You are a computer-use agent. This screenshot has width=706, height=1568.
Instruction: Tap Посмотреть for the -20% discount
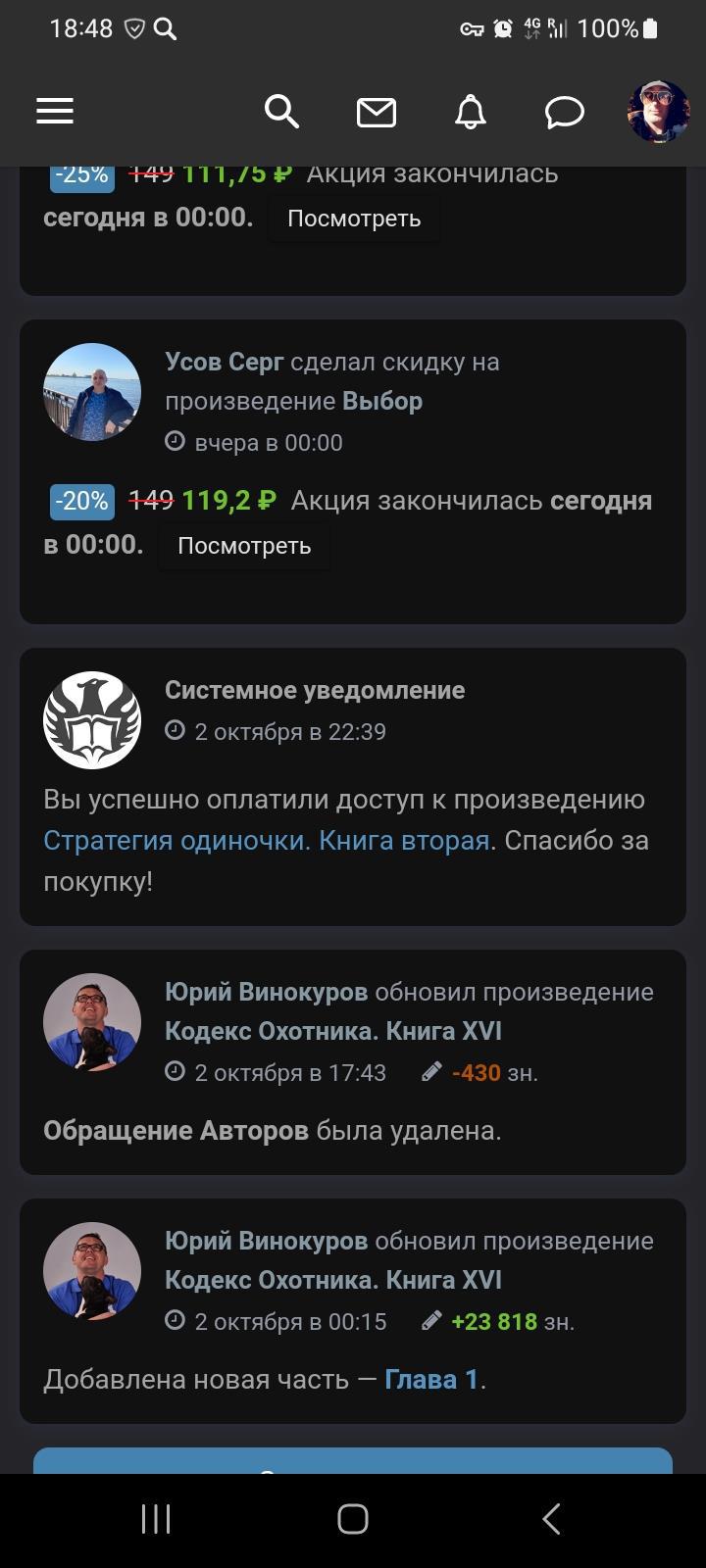[x=244, y=546]
